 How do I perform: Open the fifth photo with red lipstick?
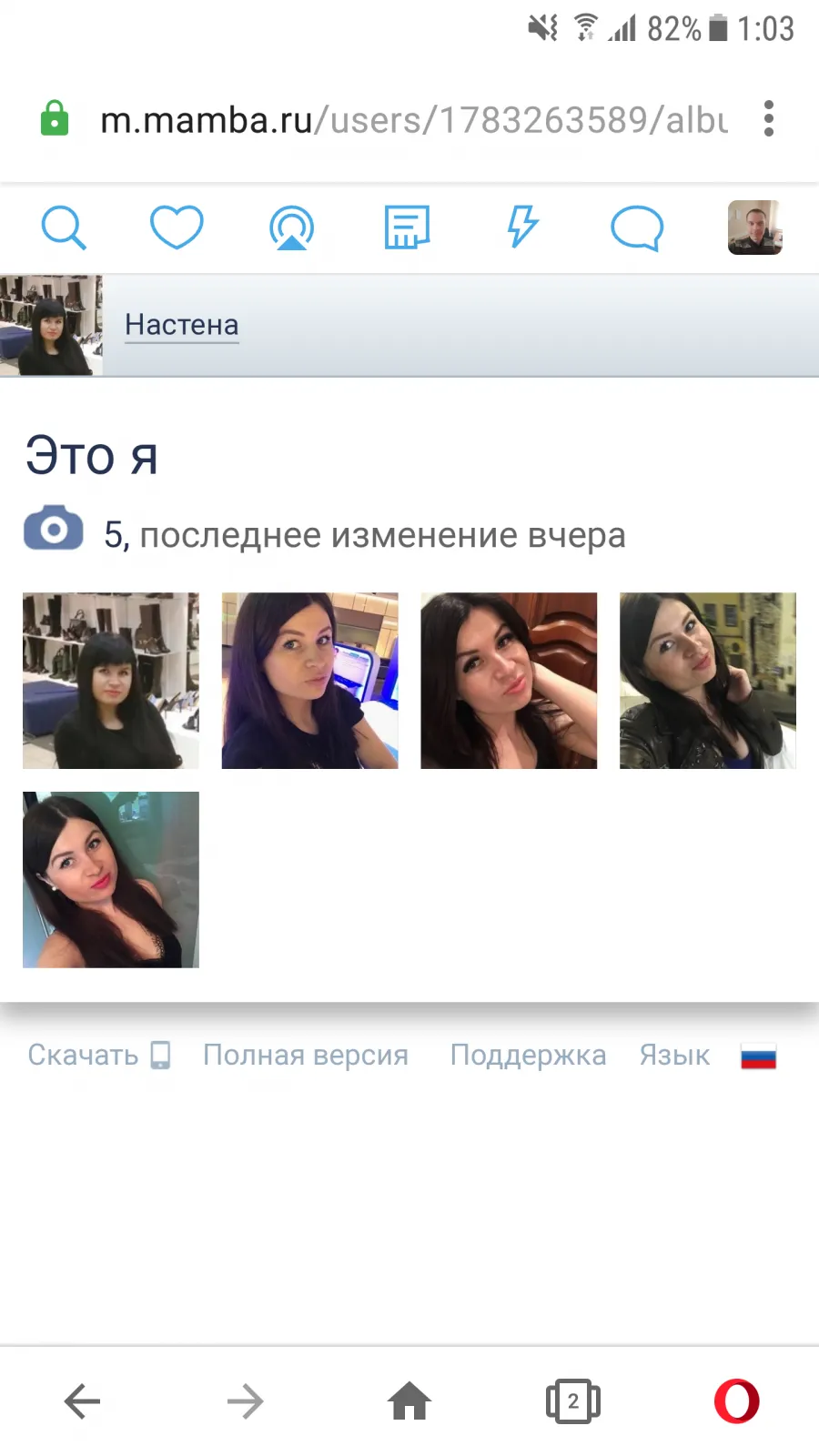click(x=111, y=880)
